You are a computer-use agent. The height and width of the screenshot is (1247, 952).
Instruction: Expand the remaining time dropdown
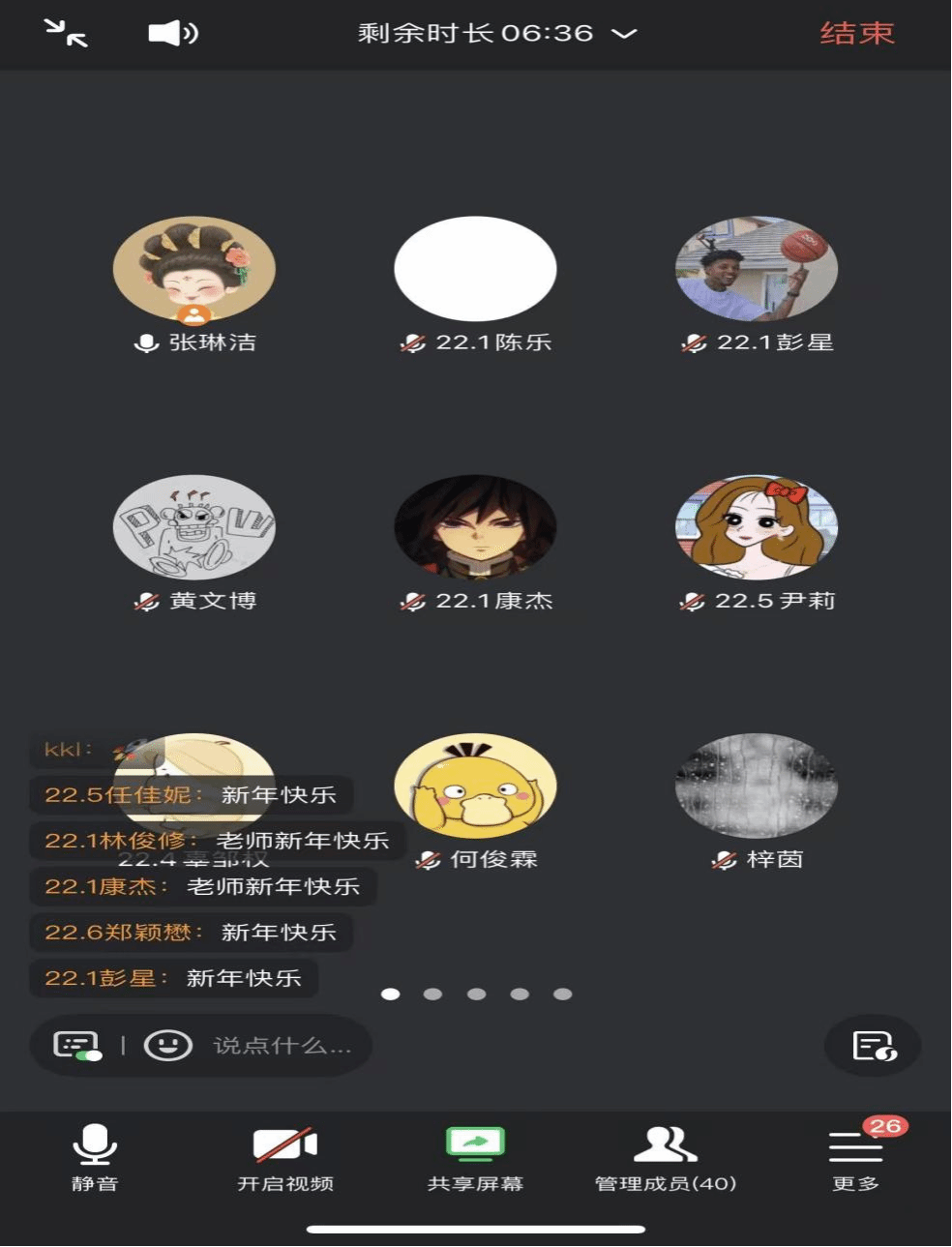point(624,34)
